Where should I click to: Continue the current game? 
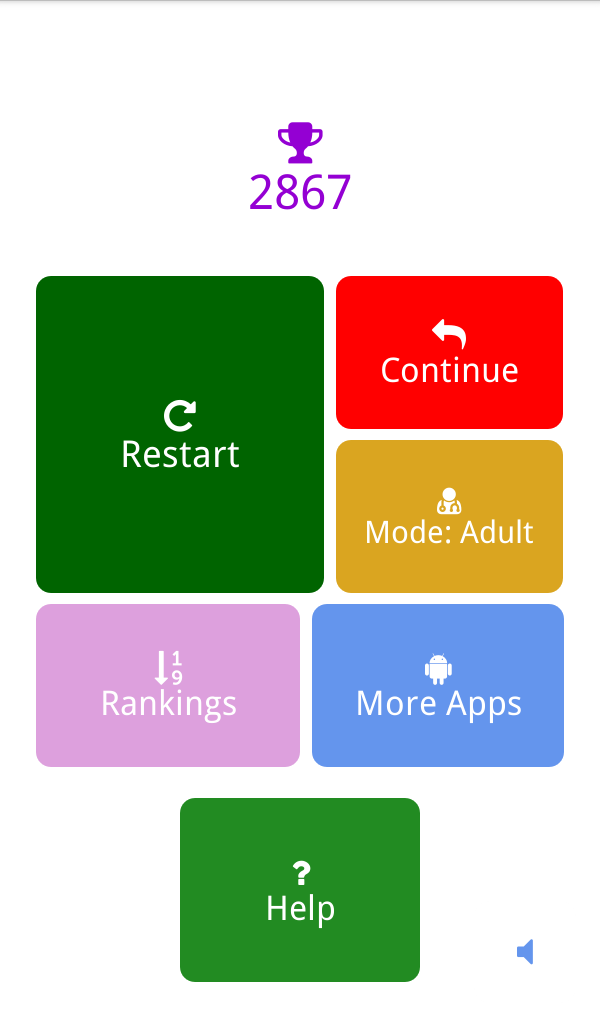click(449, 353)
